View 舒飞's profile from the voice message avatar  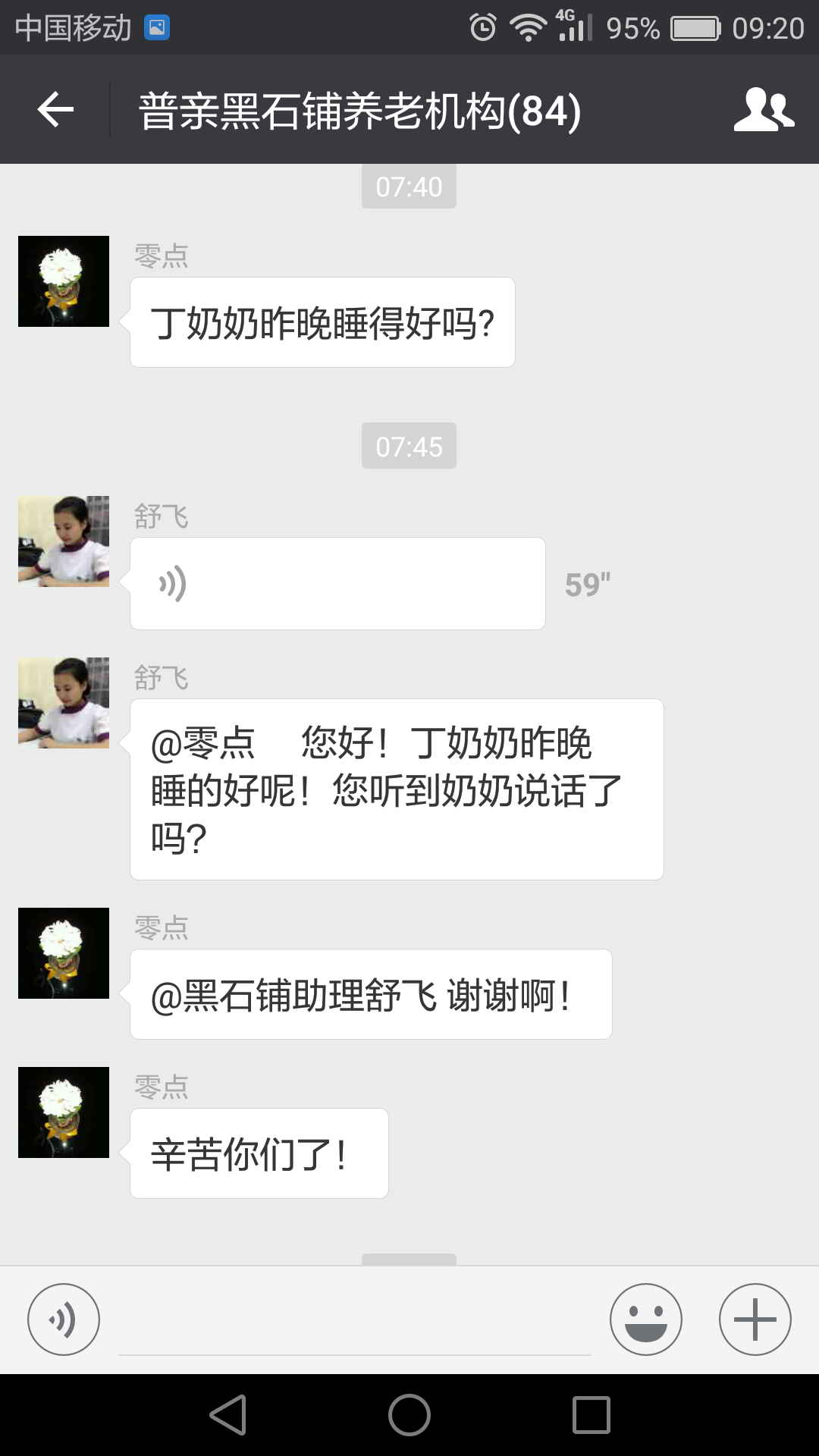[64, 541]
